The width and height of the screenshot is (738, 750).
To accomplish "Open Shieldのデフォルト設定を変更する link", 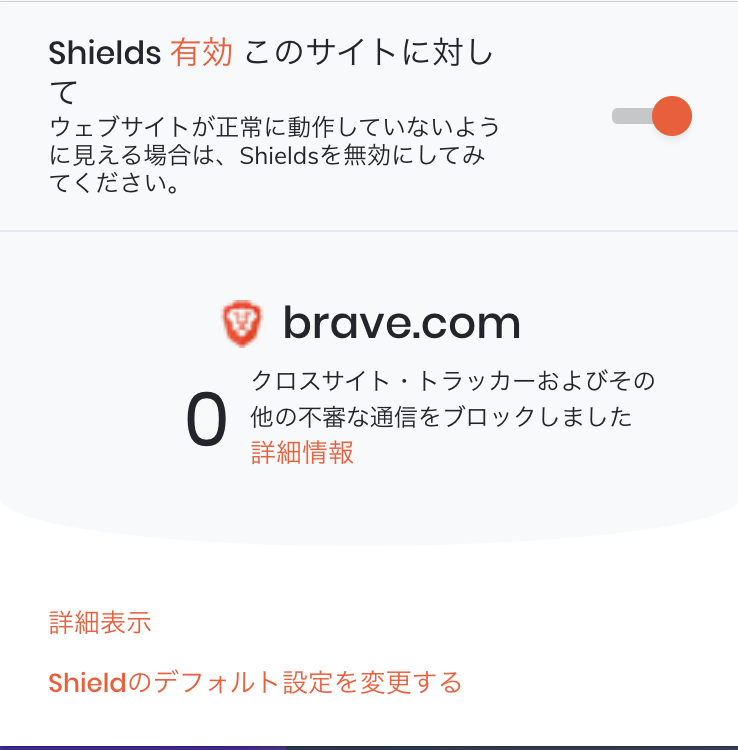I will [x=255, y=683].
